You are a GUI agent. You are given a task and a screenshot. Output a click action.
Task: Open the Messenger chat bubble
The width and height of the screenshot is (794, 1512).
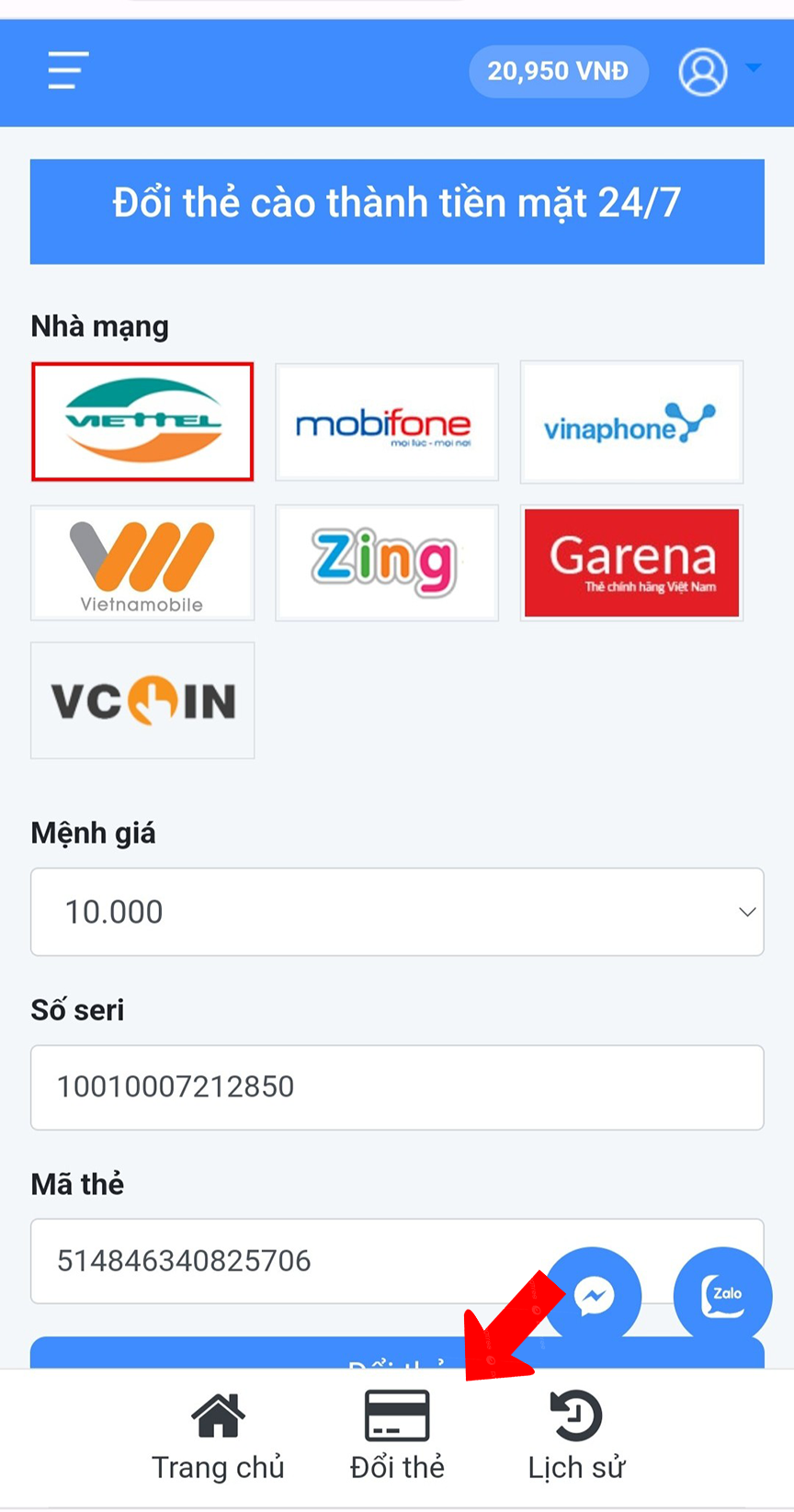point(594,1296)
